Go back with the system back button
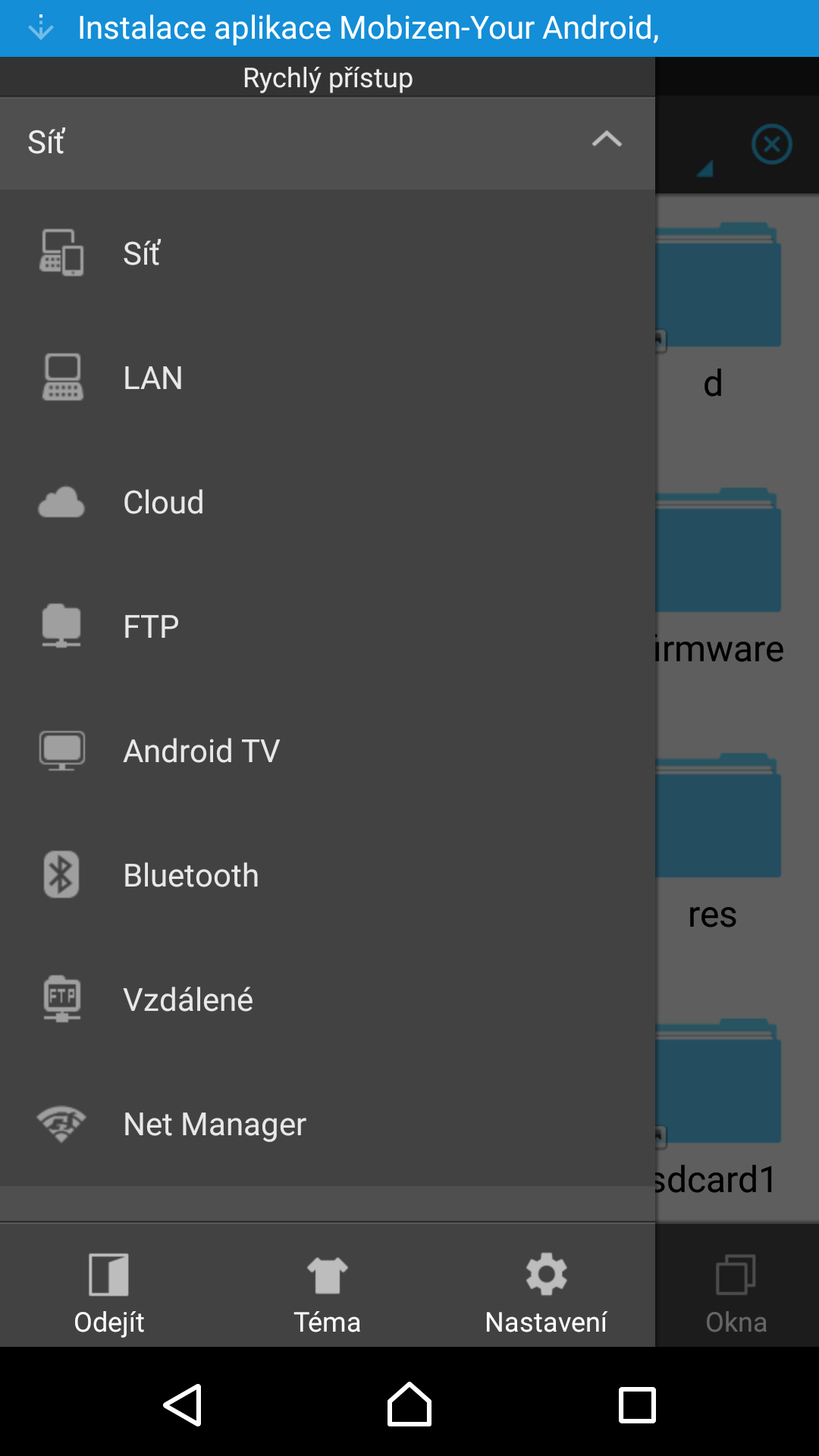Image resolution: width=819 pixels, height=1456 pixels. (x=183, y=1404)
